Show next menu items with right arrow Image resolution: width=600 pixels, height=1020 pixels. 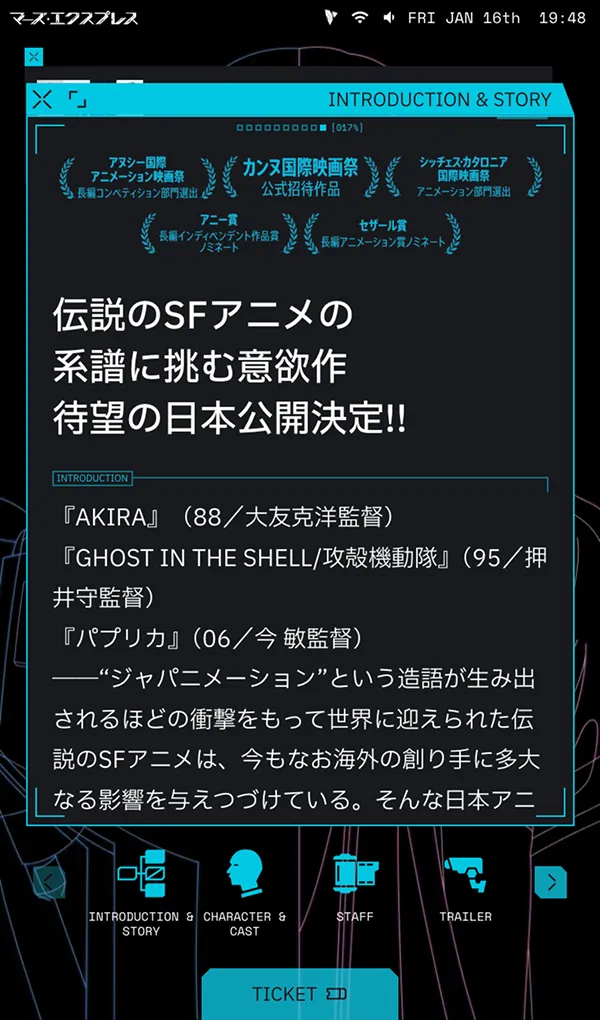(550, 880)
